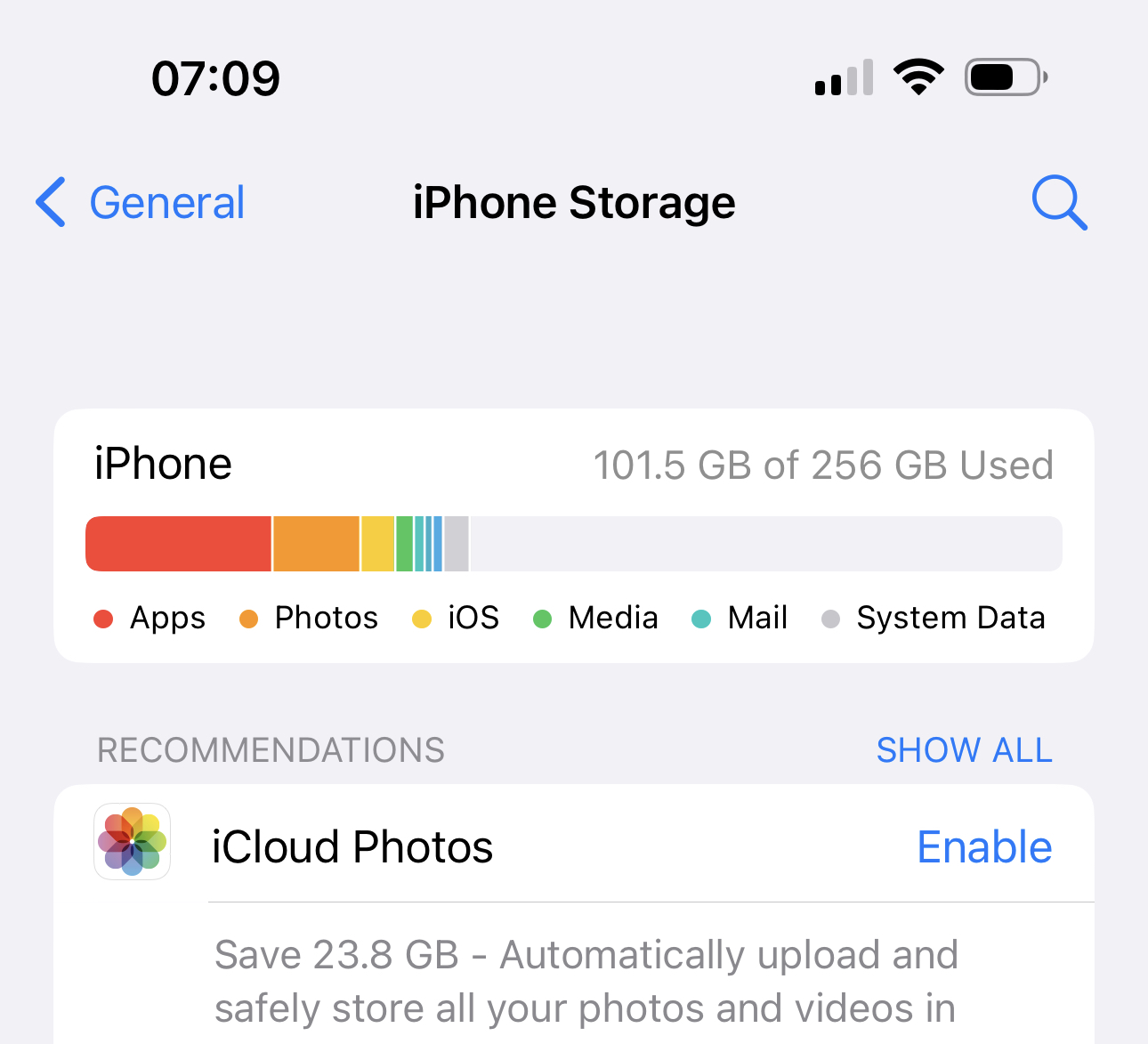Screen dimensions: 1148x1044
Task: Go back to General settings
Action: 141,203
